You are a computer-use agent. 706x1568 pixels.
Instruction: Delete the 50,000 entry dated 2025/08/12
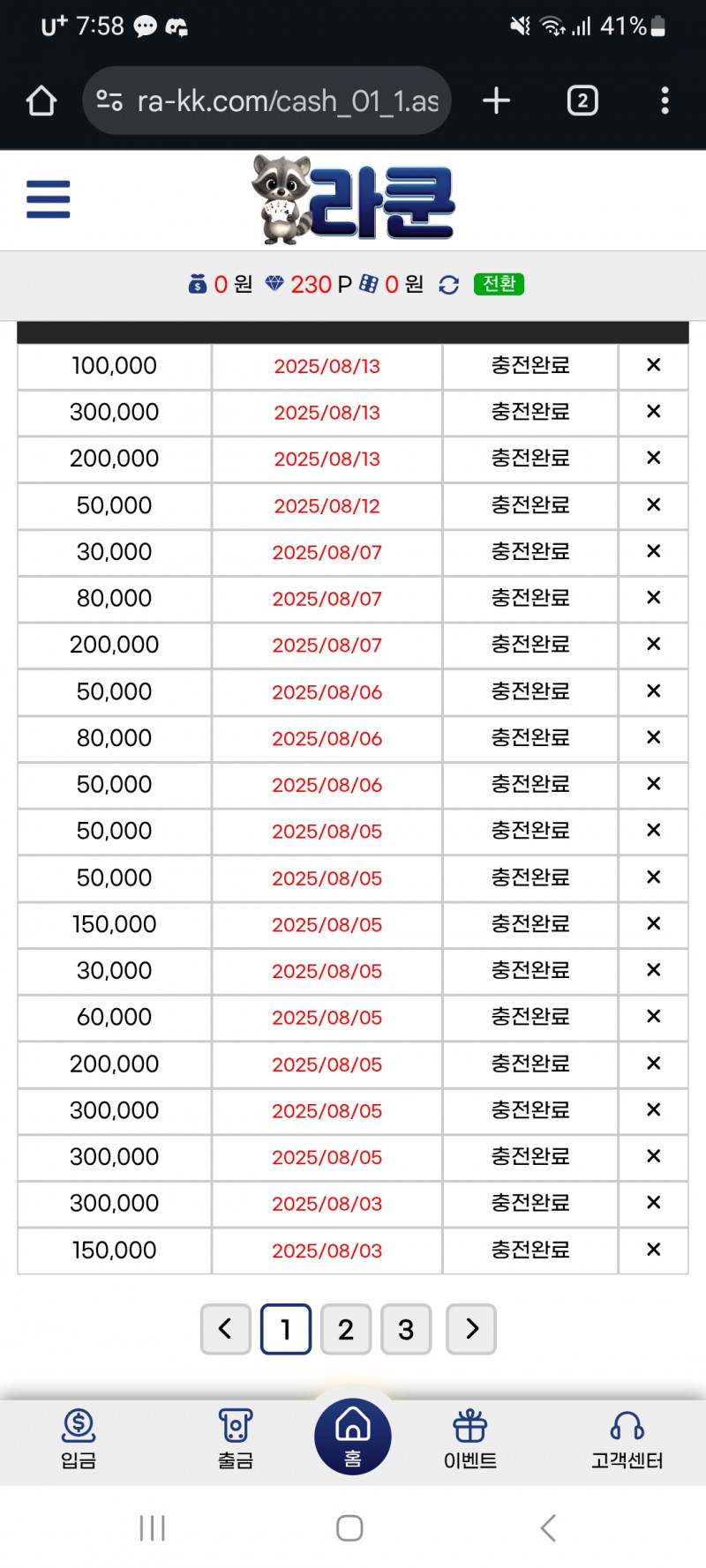(x=653, y=504)
